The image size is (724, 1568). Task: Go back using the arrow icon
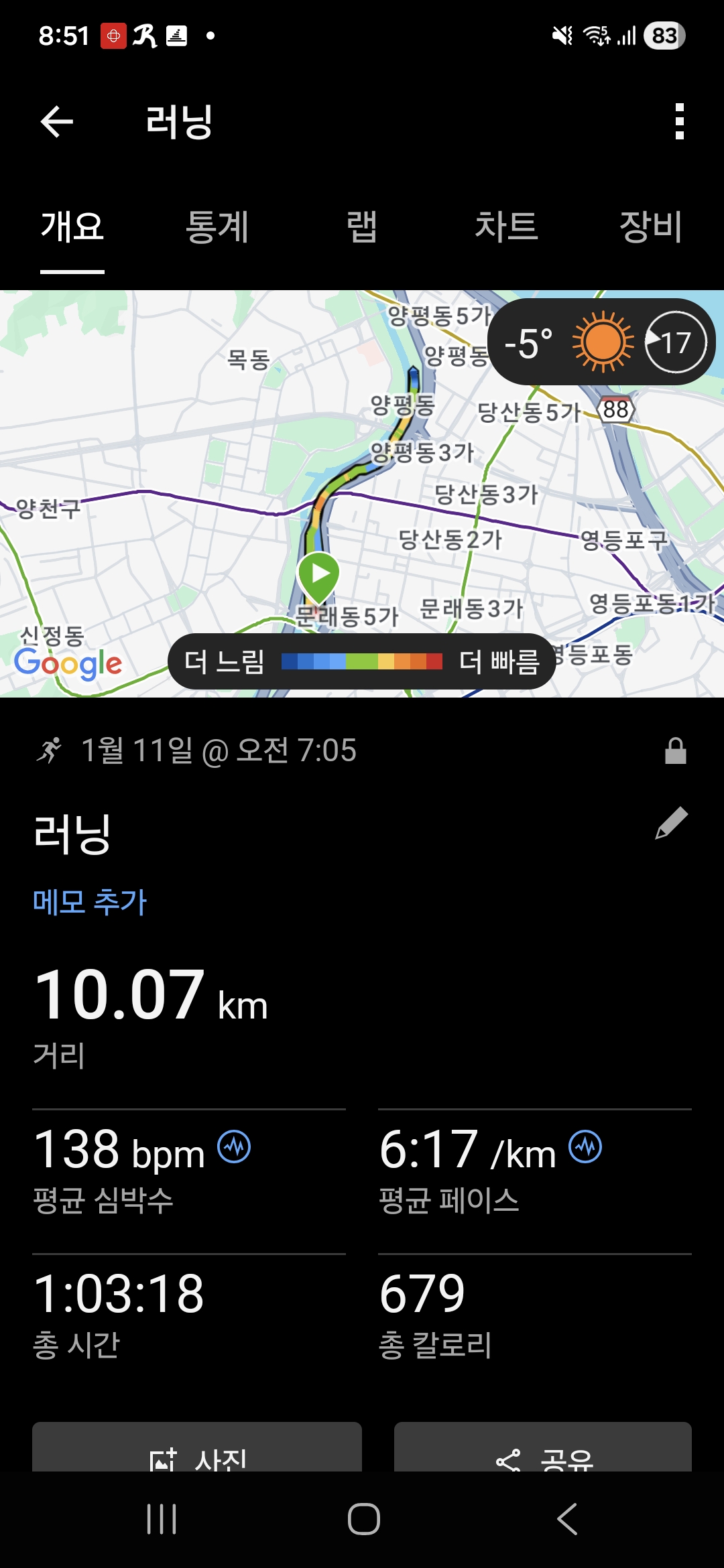pyautogui.click(x=56, y=121)
